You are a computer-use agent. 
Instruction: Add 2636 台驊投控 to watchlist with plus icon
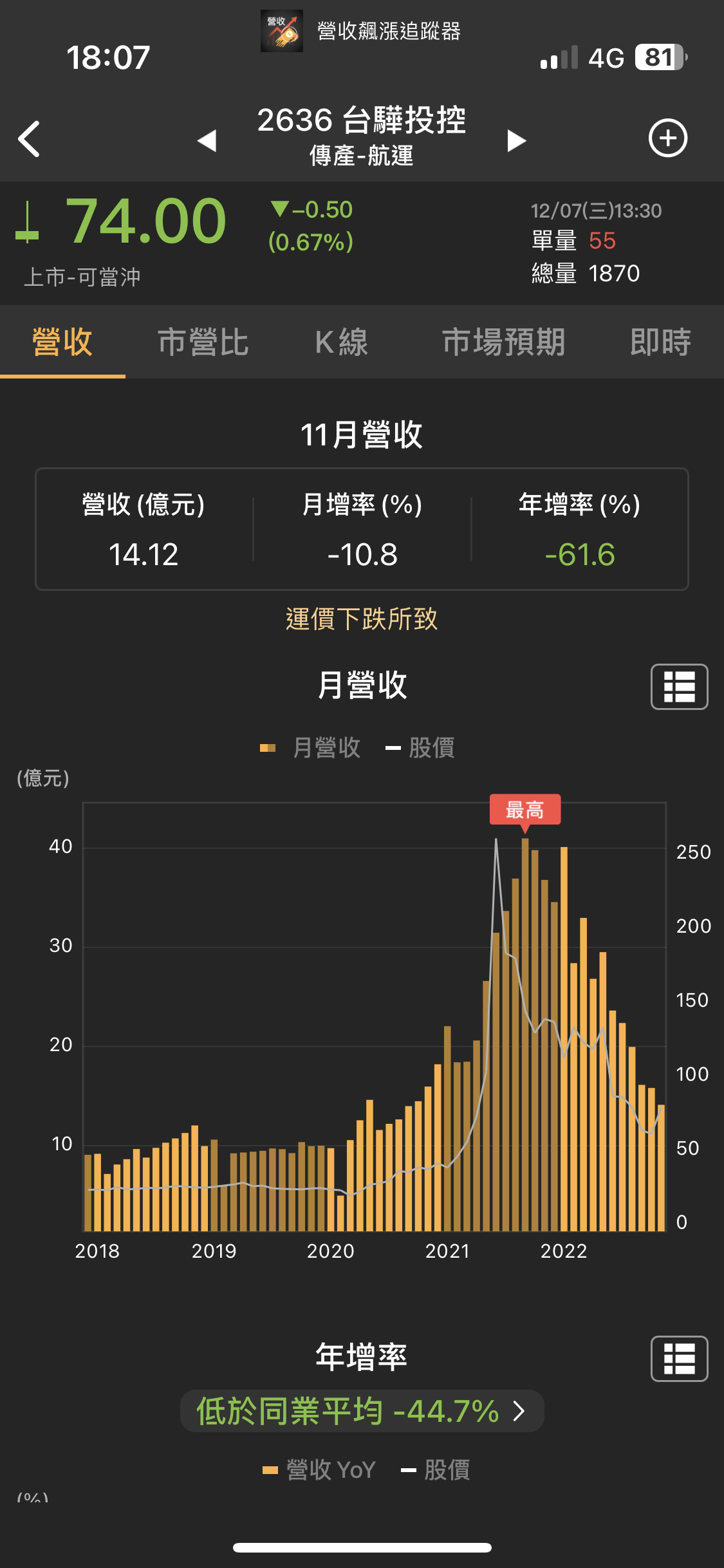click(667, 138)
